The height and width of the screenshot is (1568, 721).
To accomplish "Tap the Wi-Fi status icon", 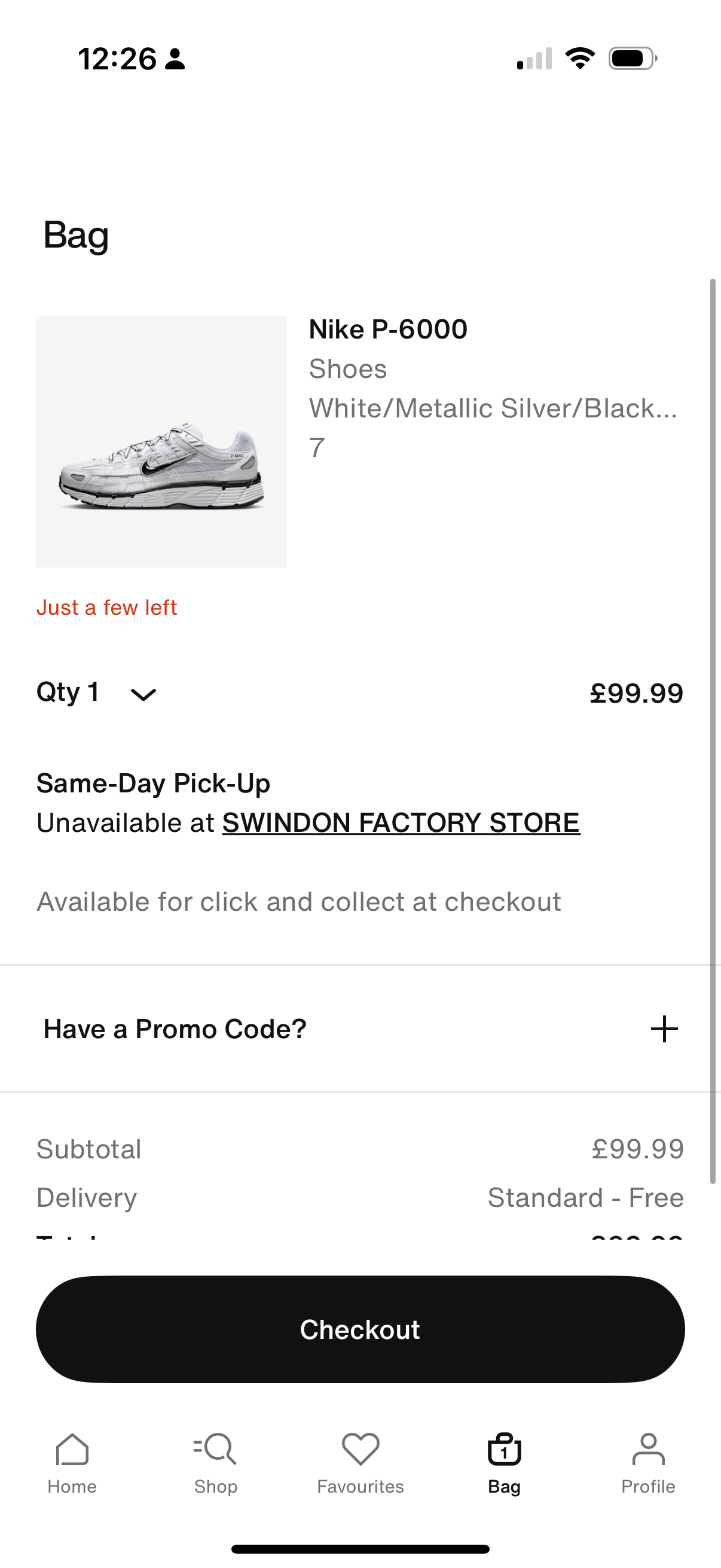I will coord(579,58).
